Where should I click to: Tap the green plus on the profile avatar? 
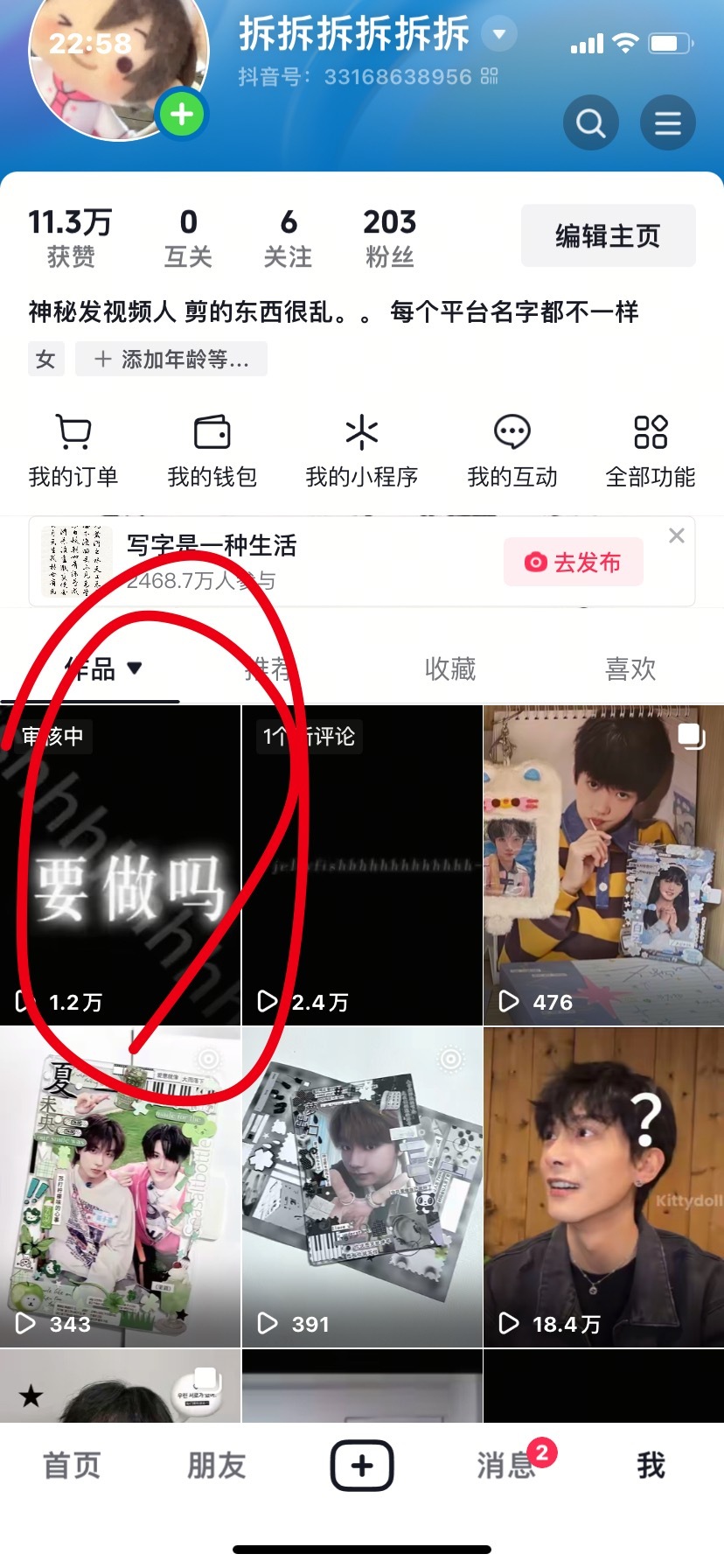click(x=181, y=114)
